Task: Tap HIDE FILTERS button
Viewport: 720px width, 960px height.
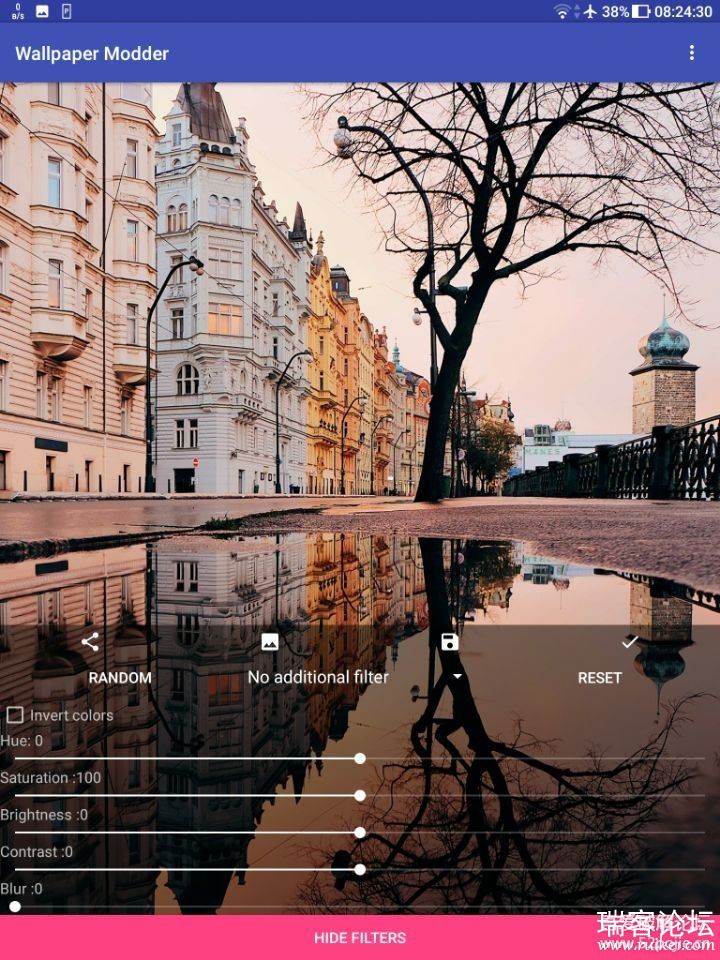Action: coord(360,938)
